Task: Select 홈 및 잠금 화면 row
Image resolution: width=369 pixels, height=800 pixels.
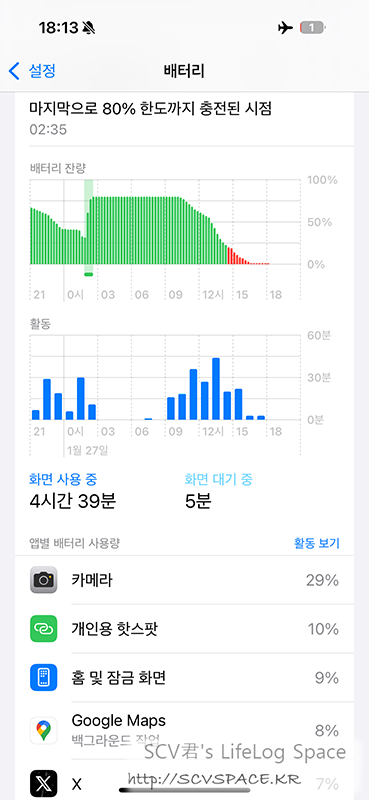Action: (x=184, y=678)
